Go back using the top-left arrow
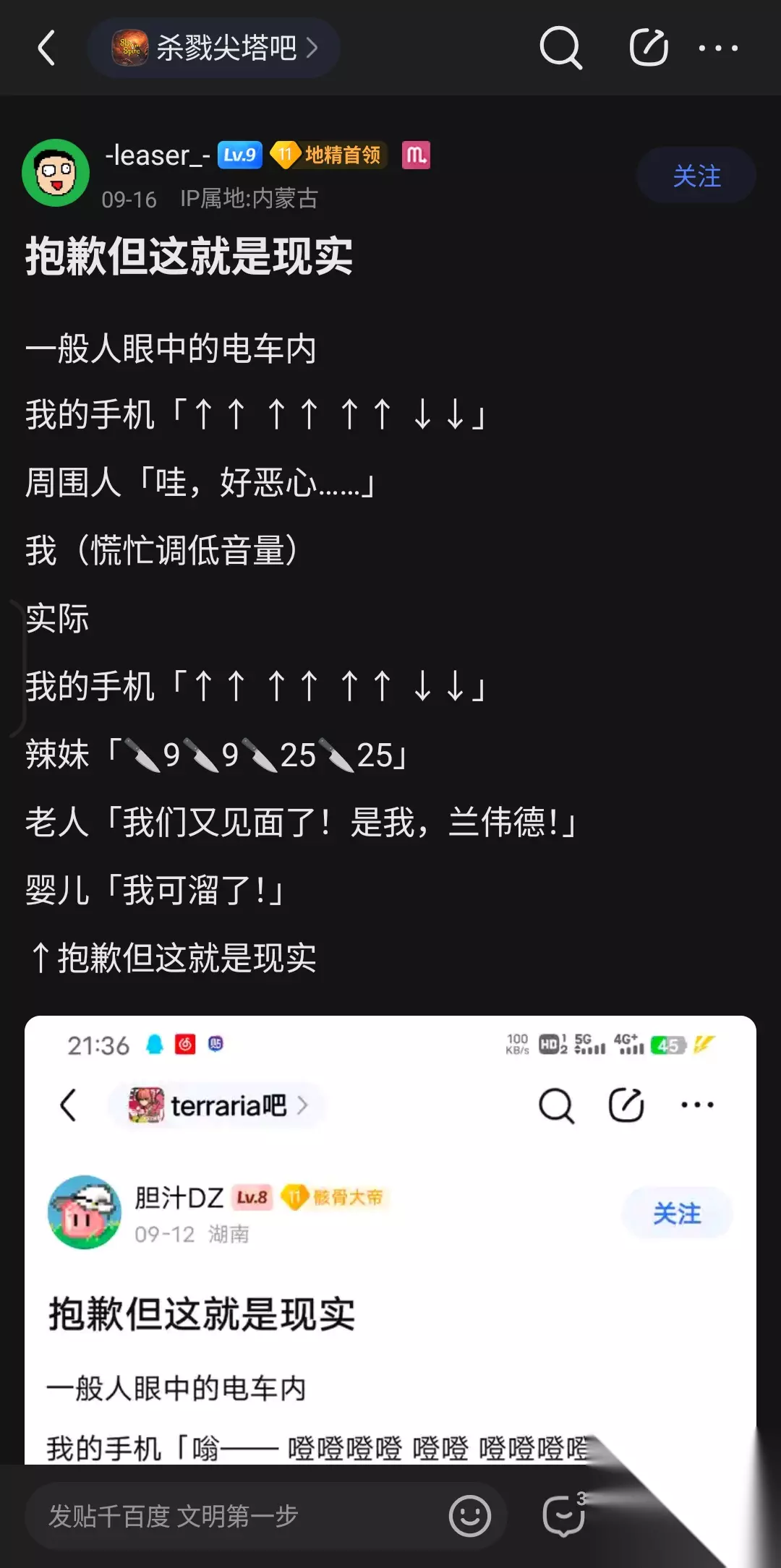The width and height of the screenshot is (781, 1568). [47, 48]
